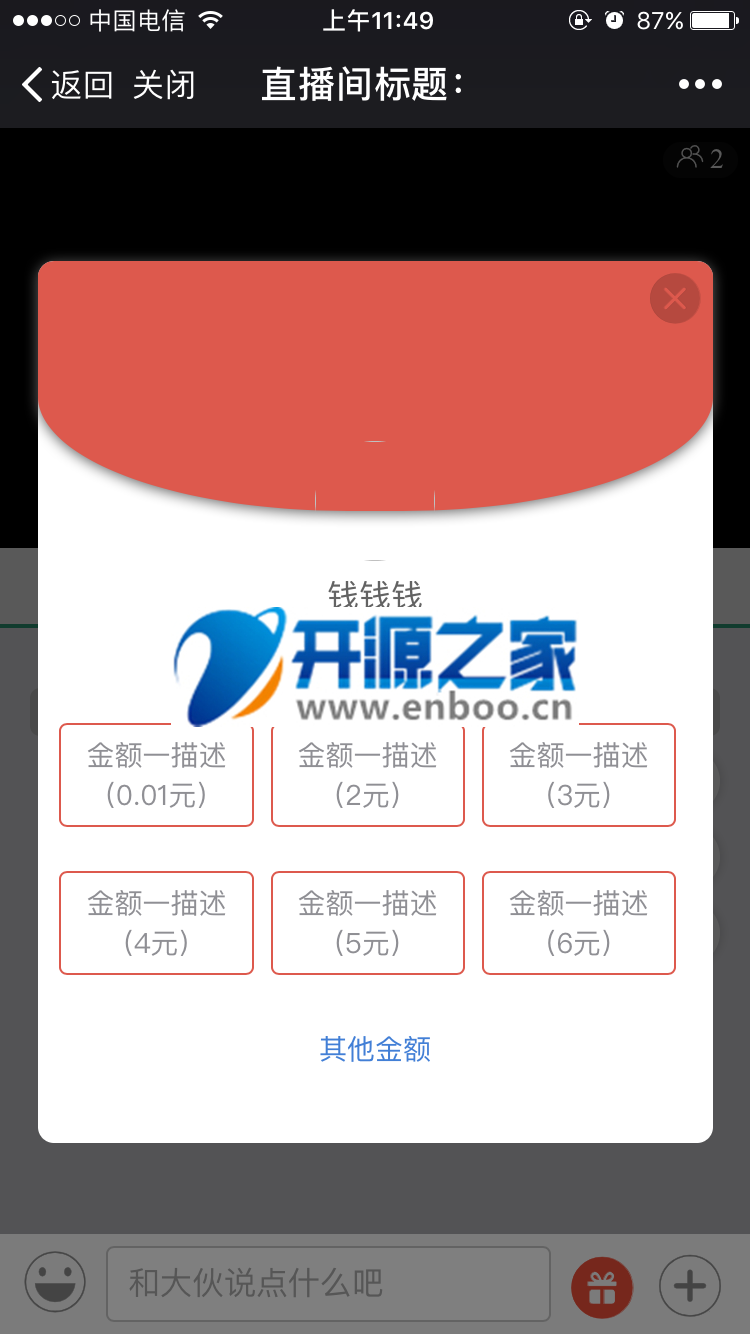The height and width of the screenshot is (1334, 750).
Task: Open the plus attachment menu
Action: (690, 1286)
